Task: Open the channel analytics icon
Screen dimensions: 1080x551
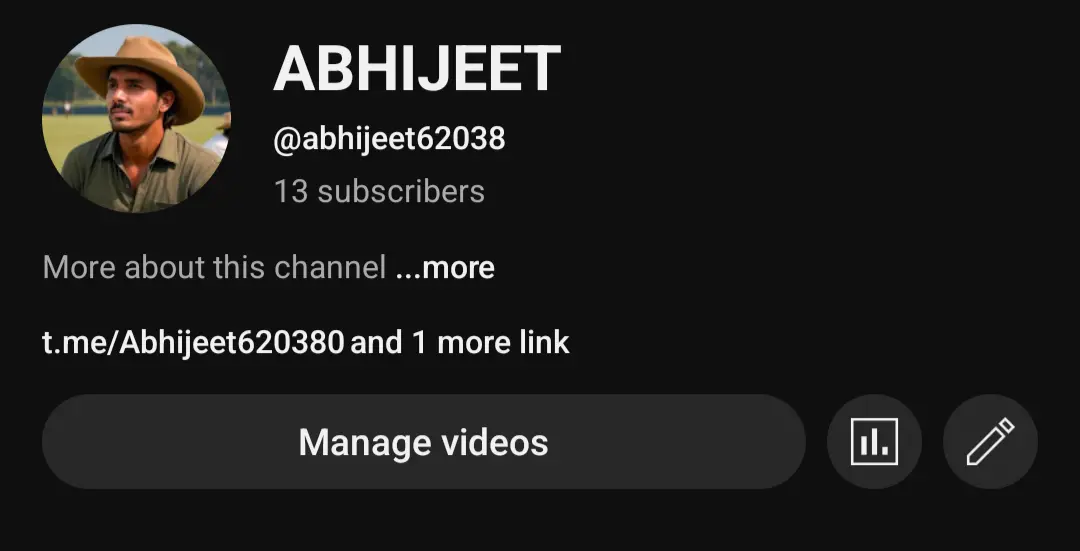Action: [x=874, y=441]
